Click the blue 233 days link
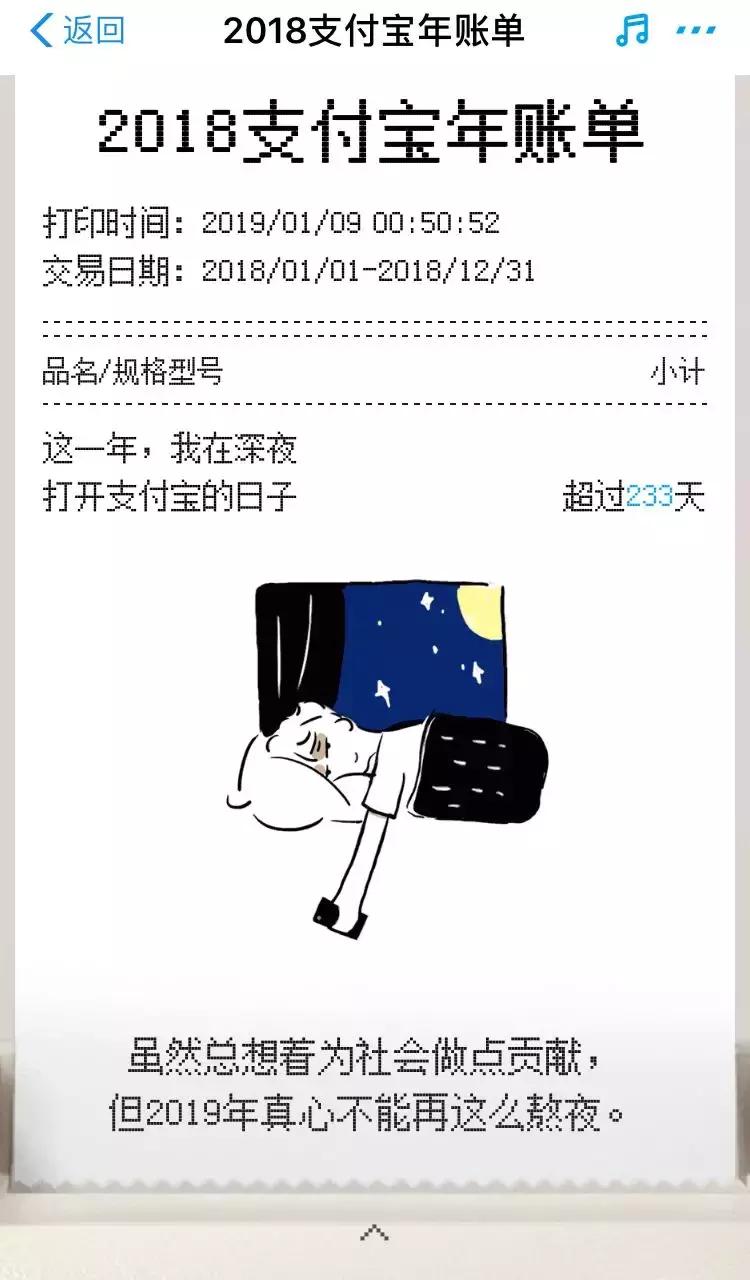Image resolution: width=750 pixels, height=1280 pixels. (x=652, y=494)
